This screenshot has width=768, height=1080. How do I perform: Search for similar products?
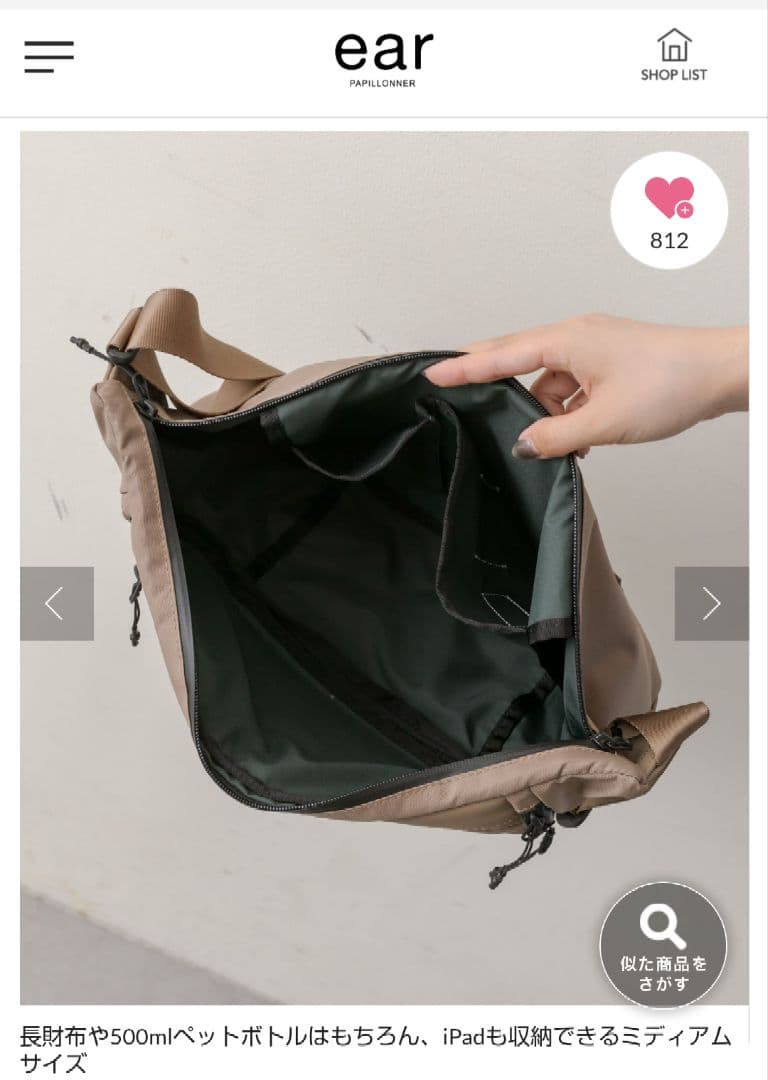[663, 945]
